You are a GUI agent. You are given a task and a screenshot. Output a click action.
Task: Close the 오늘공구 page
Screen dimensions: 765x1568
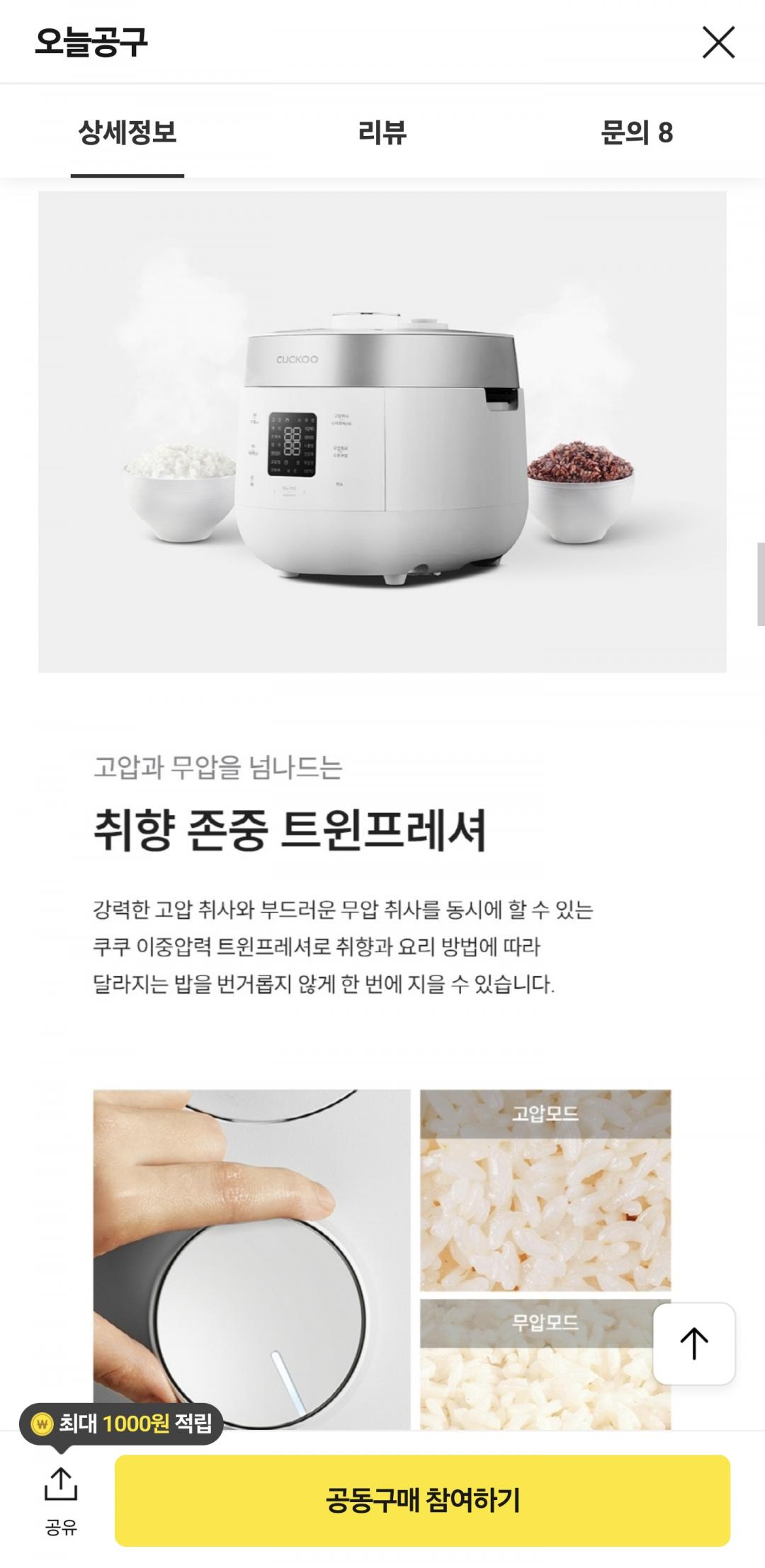[718, 42]
